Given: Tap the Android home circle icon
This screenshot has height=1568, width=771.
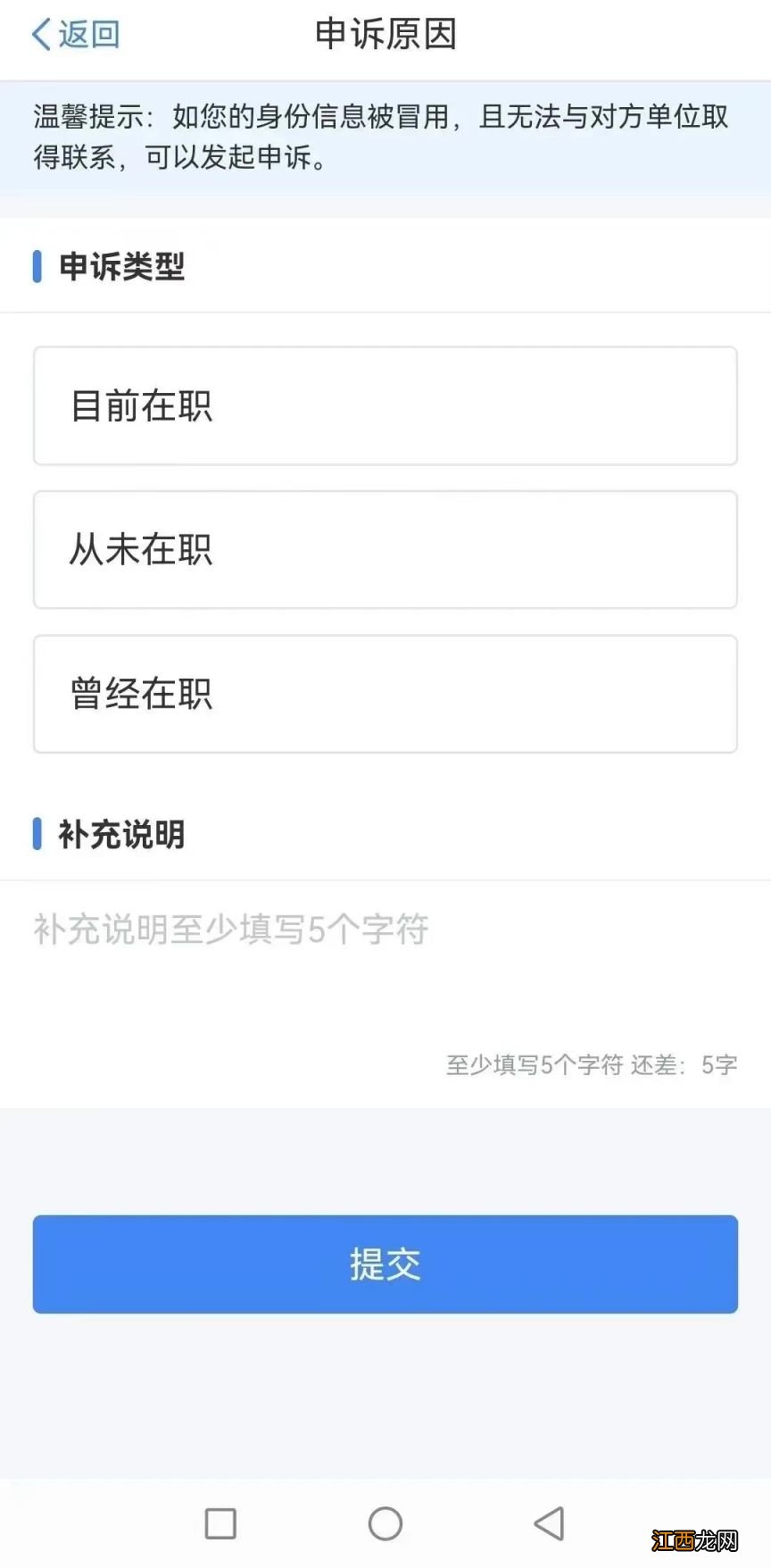Looking at the screenshot, I should tap(385, 1521).
